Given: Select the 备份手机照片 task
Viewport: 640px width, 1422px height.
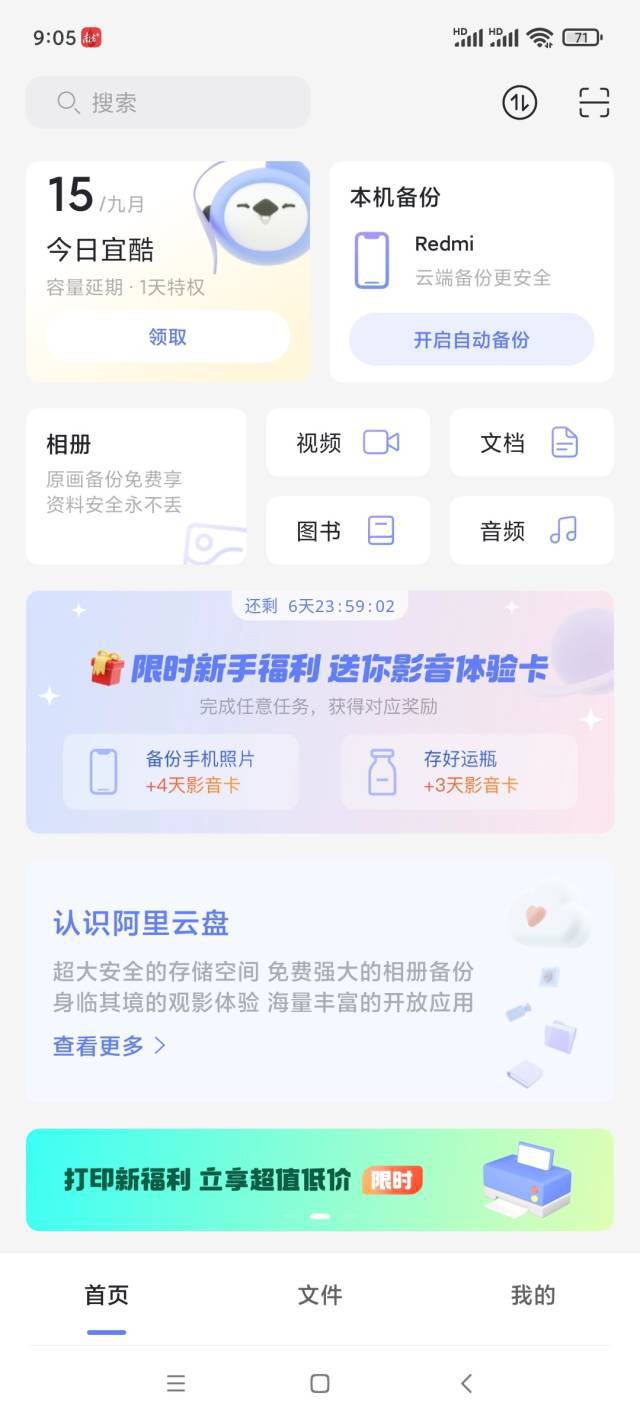Looking at the screenshot, I should [181, 772].
